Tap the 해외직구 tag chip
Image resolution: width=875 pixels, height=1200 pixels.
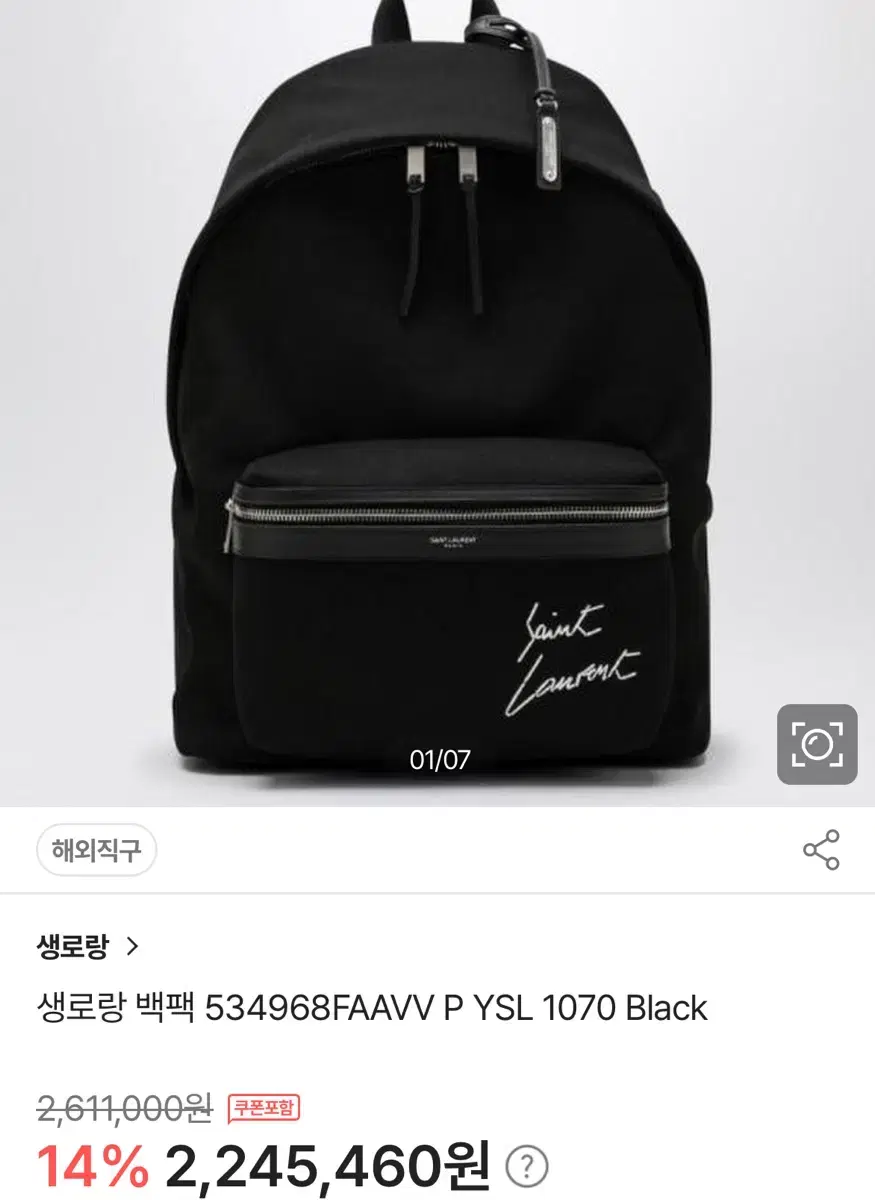(x=97, y=851)
